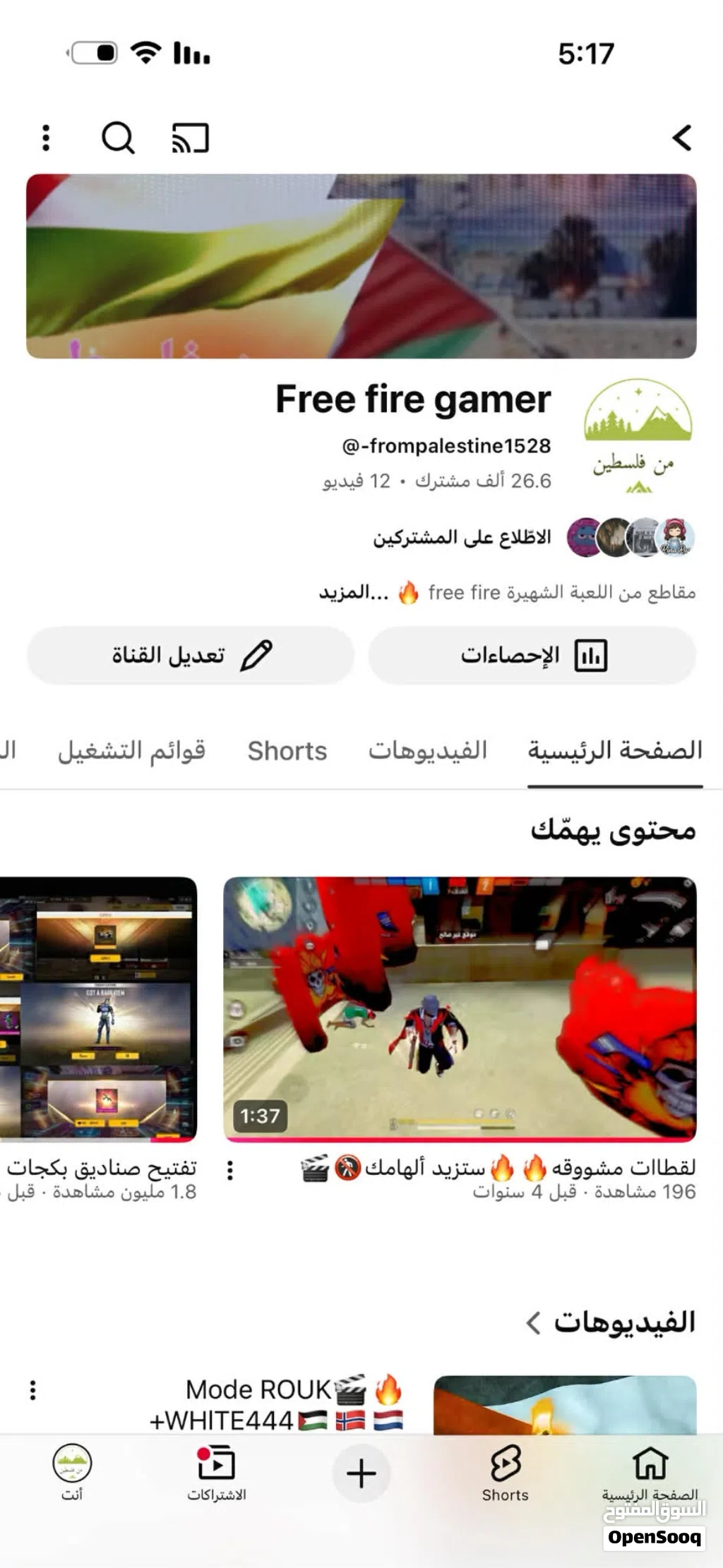Open channel search
Viewport: 723px width, 1568px height.
118,138
